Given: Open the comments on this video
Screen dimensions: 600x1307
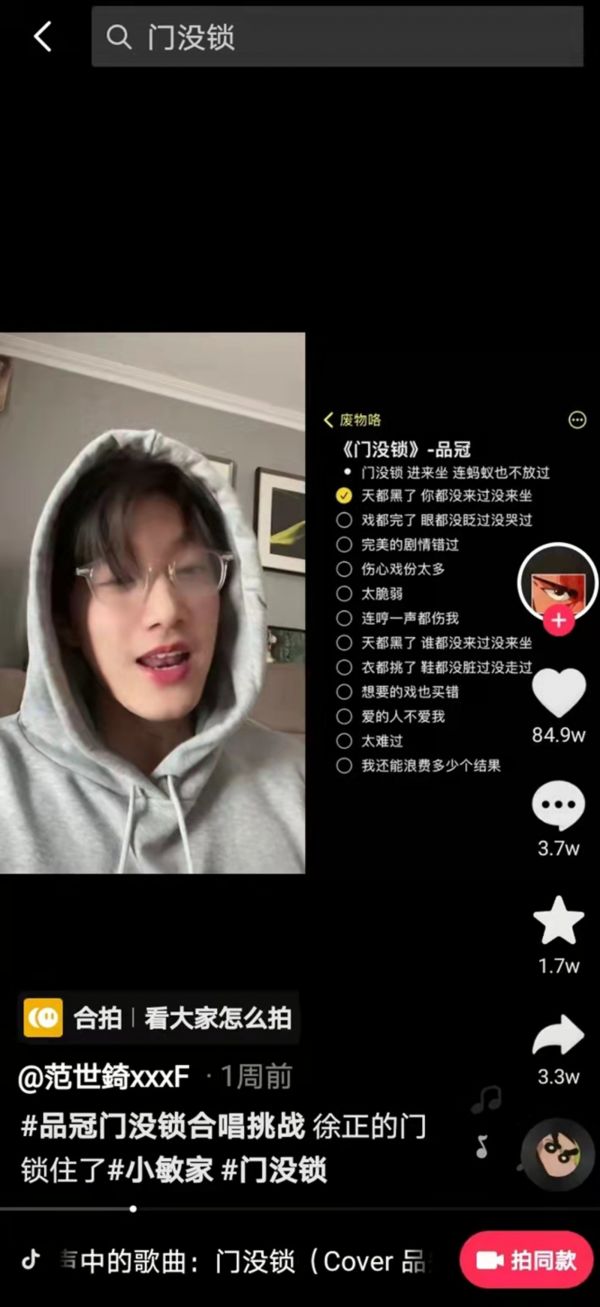Looking at the screenshot, I should pos(558,805).
